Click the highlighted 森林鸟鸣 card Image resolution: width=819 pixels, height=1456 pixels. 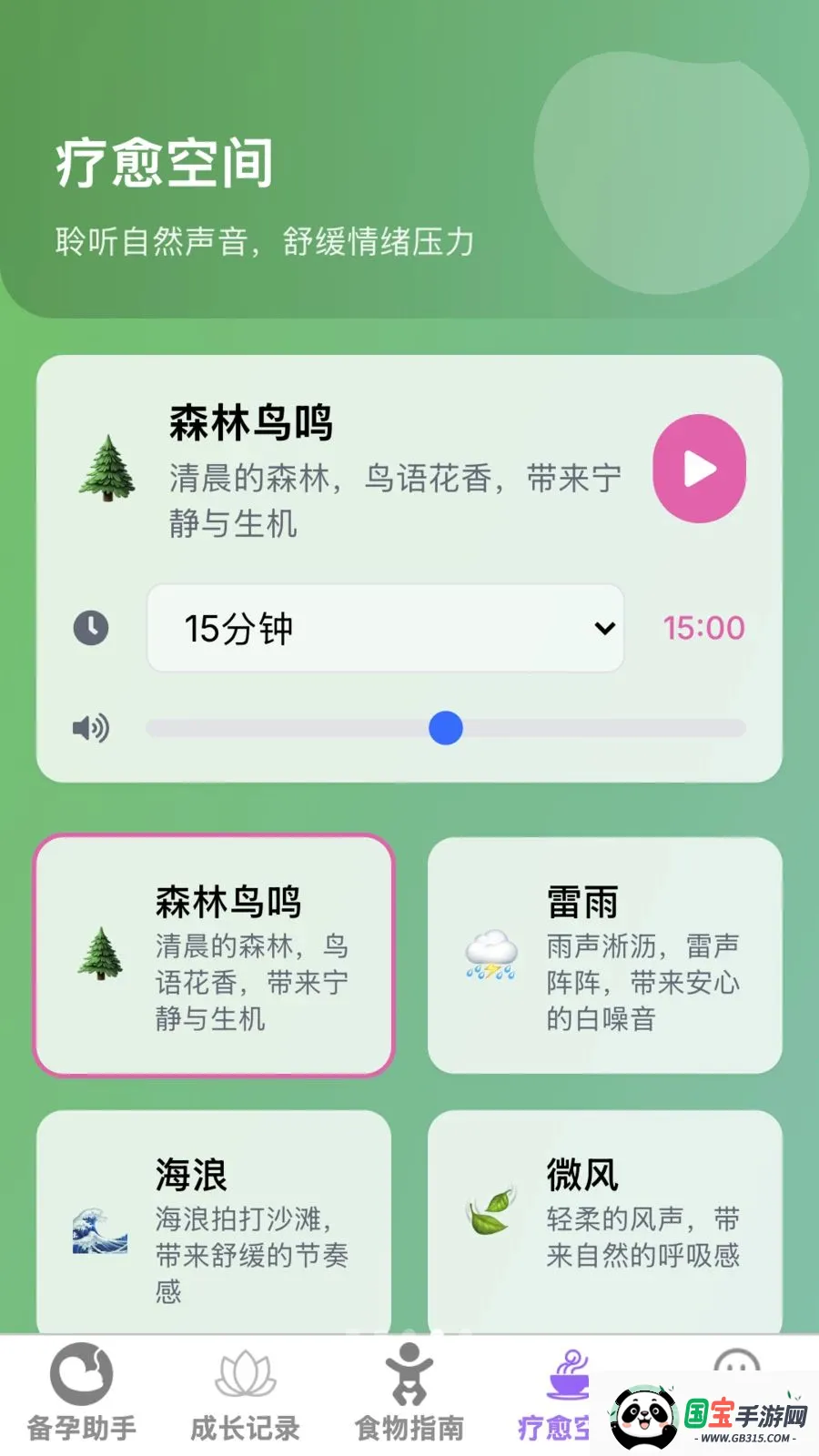point(214,955)
